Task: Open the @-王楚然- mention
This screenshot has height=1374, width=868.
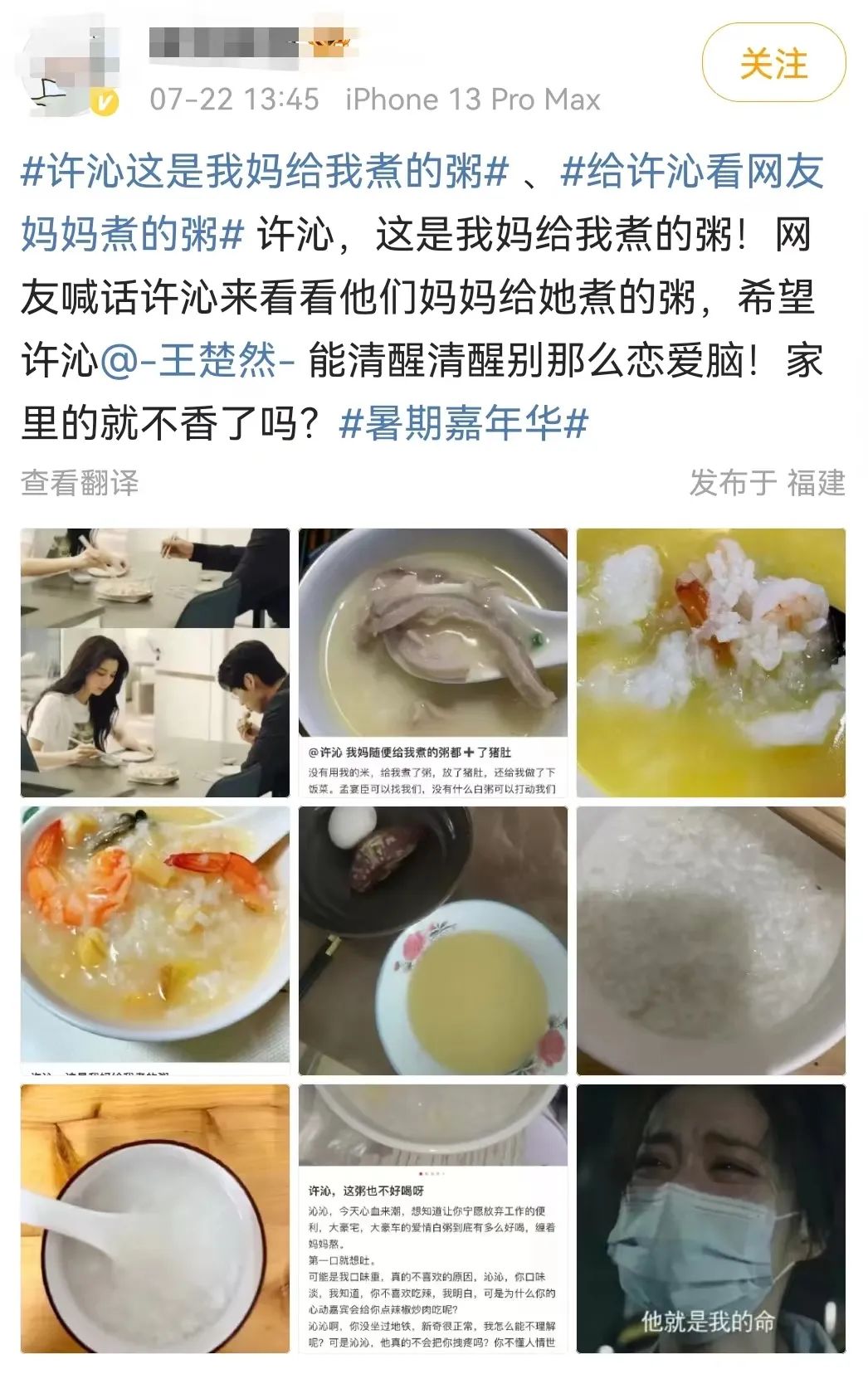Action: point(197,361)
